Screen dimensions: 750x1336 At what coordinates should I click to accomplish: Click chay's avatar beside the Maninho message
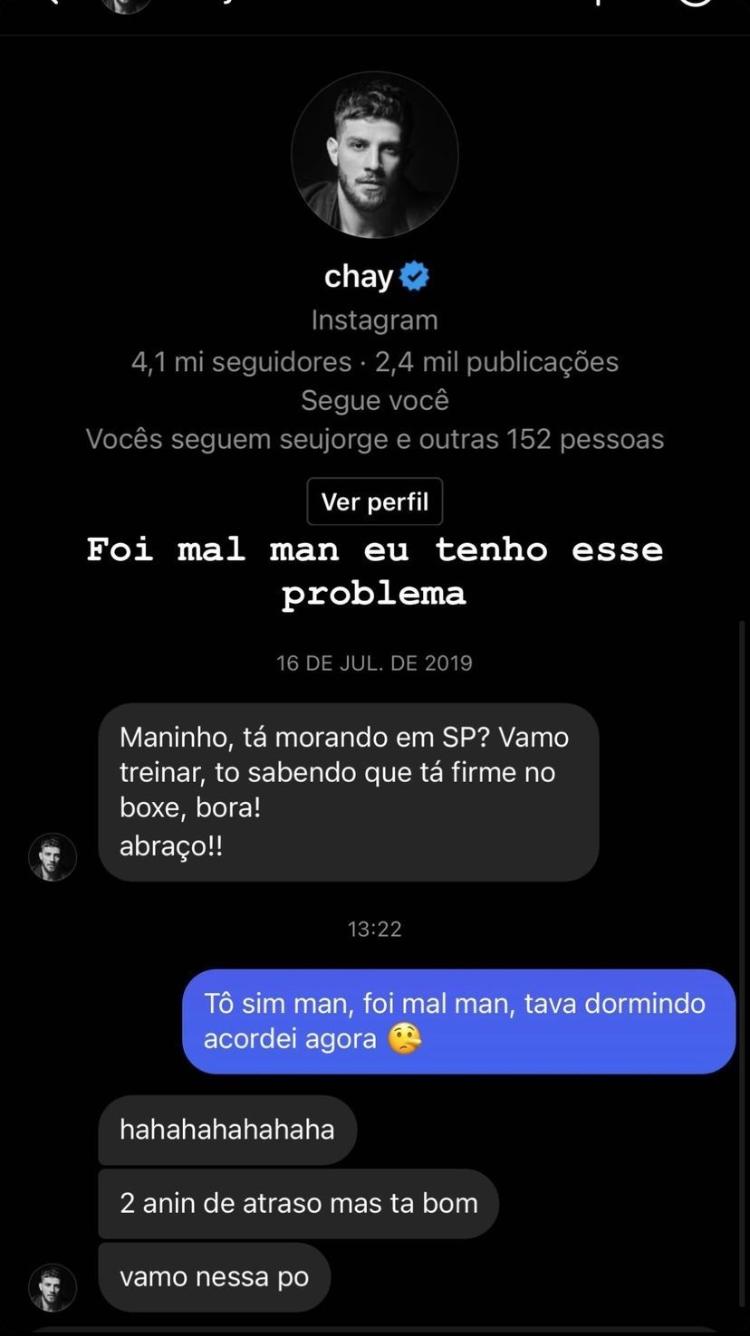[x=52, y=856]
